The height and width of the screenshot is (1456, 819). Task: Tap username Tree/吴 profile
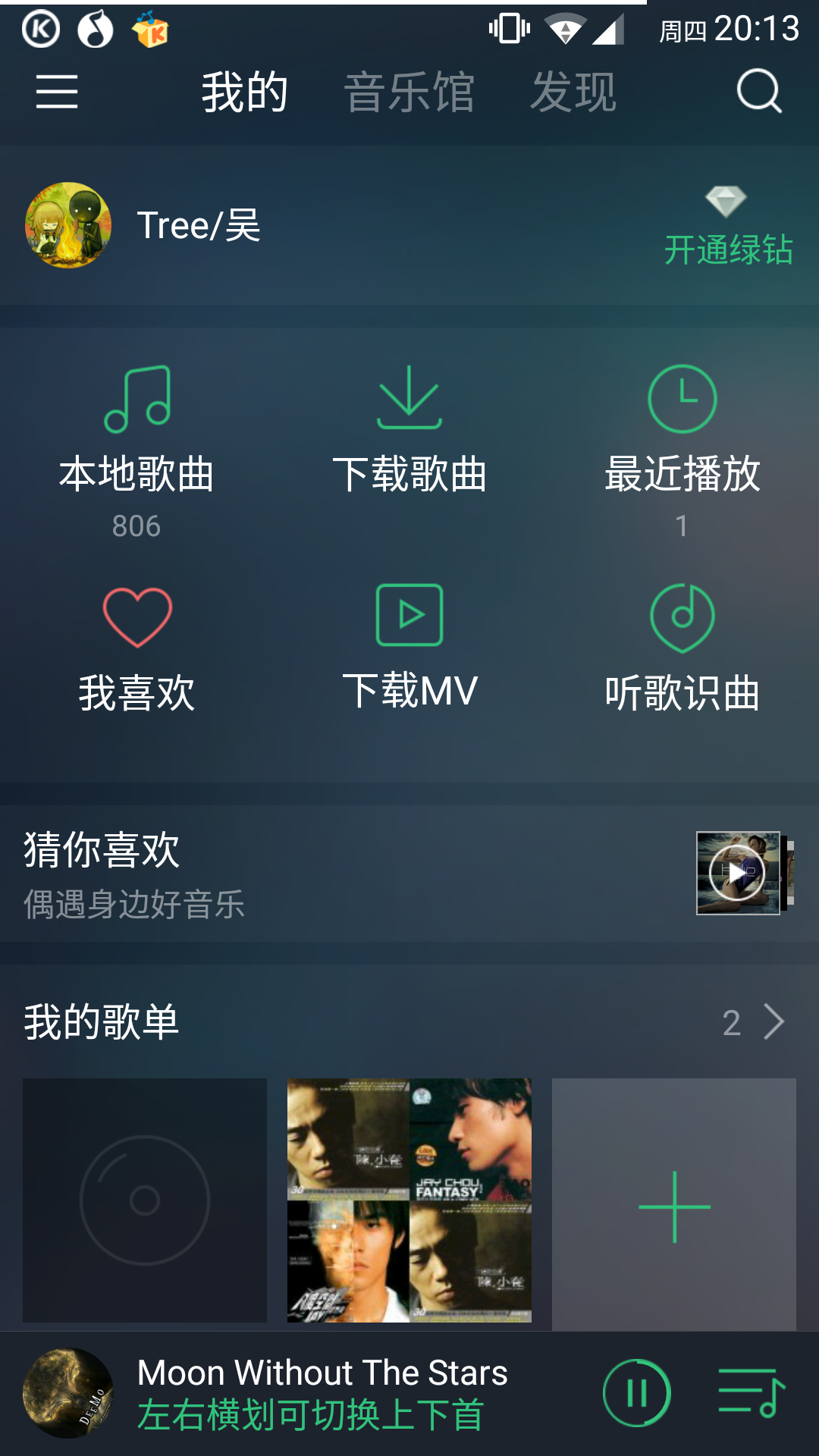(199, 225)
